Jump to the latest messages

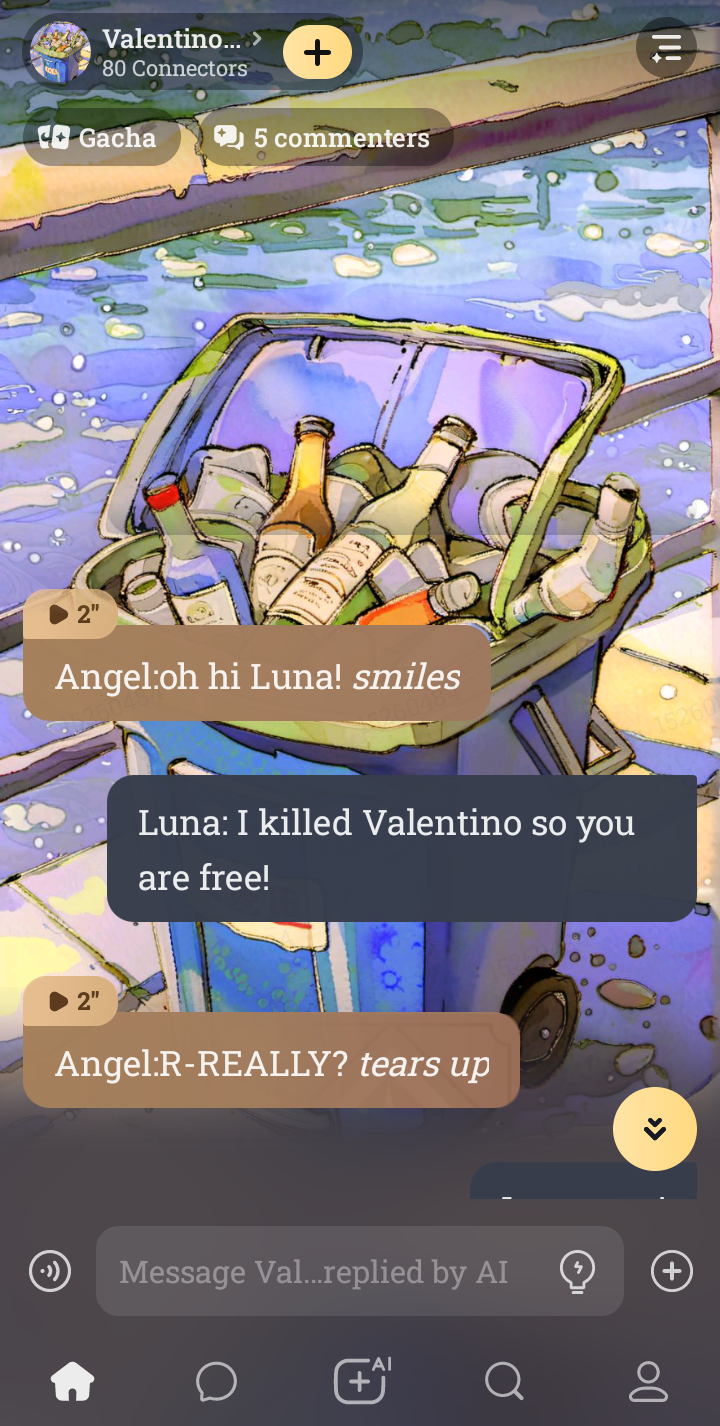(x=655, y=1129)
